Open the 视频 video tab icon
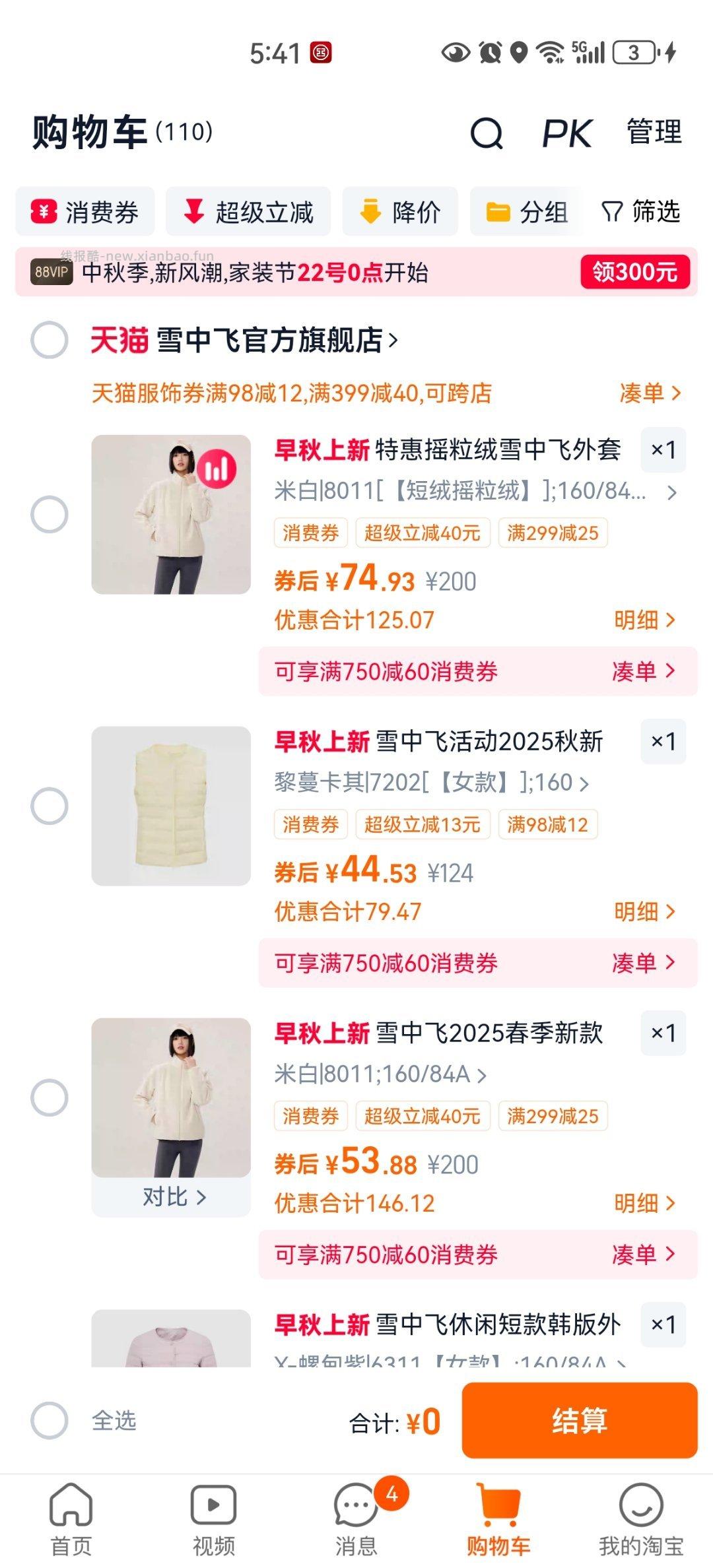 [213, 1505]
